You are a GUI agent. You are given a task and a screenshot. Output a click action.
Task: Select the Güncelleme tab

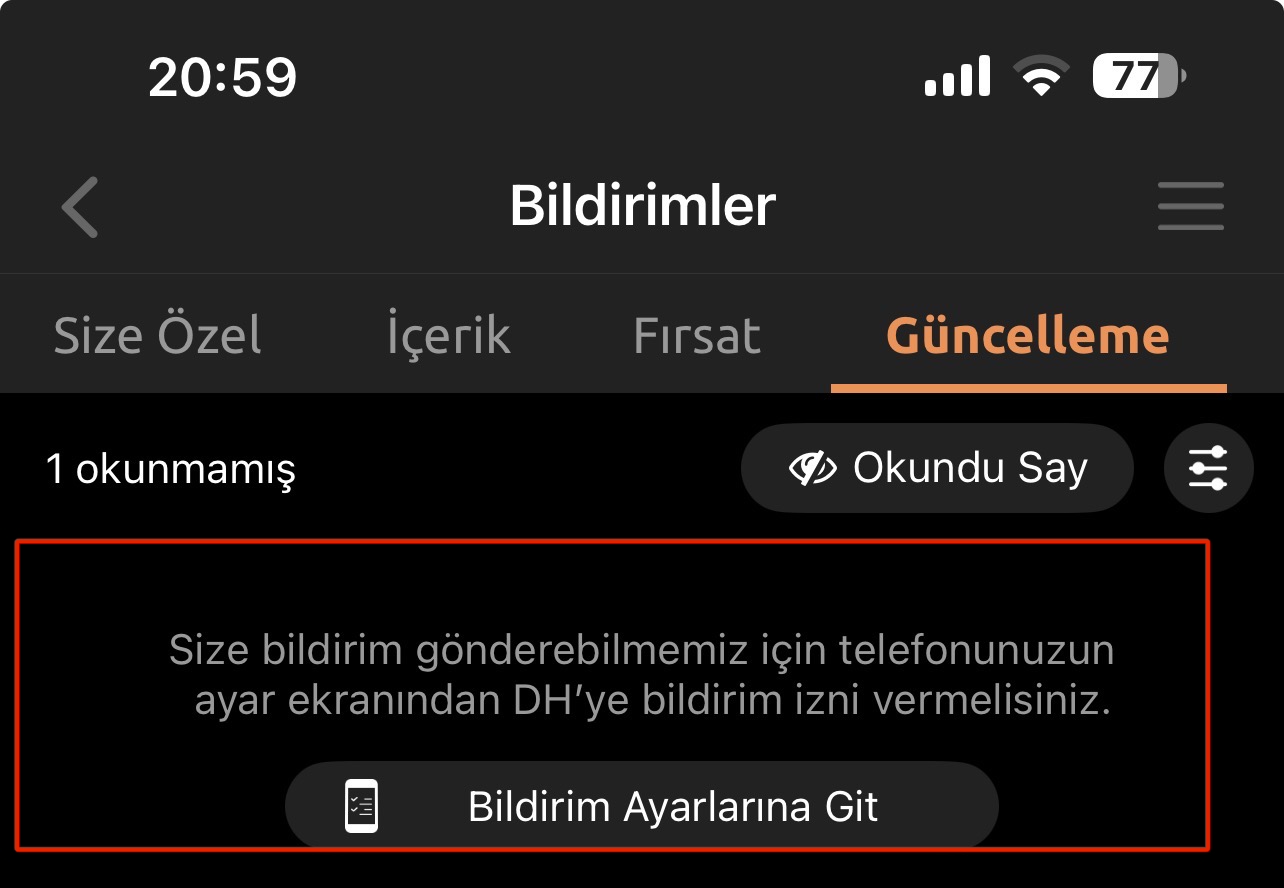[x=1028, y=336]
